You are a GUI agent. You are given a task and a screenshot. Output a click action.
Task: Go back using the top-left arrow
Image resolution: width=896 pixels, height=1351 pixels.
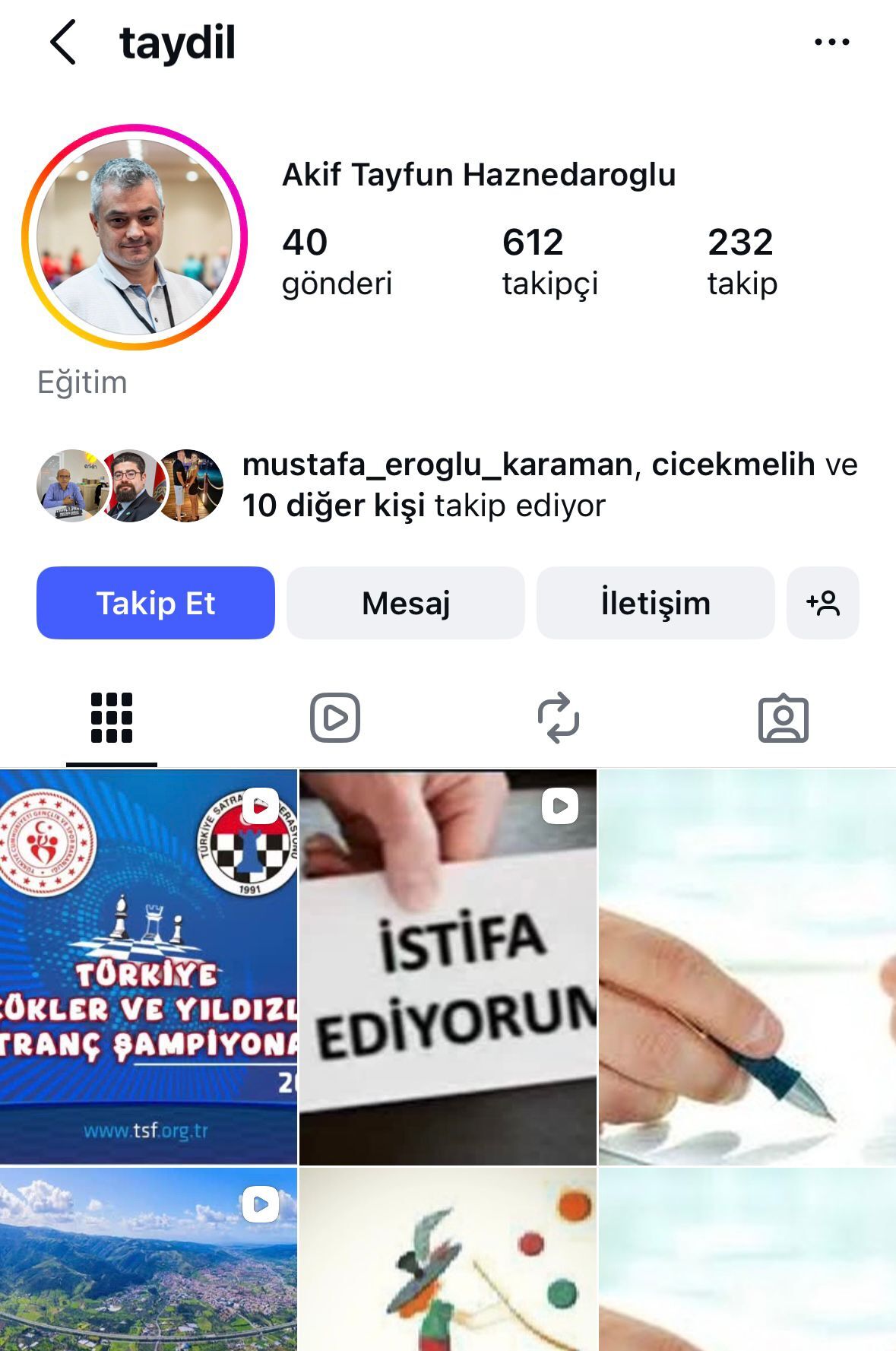click(63, 43)
